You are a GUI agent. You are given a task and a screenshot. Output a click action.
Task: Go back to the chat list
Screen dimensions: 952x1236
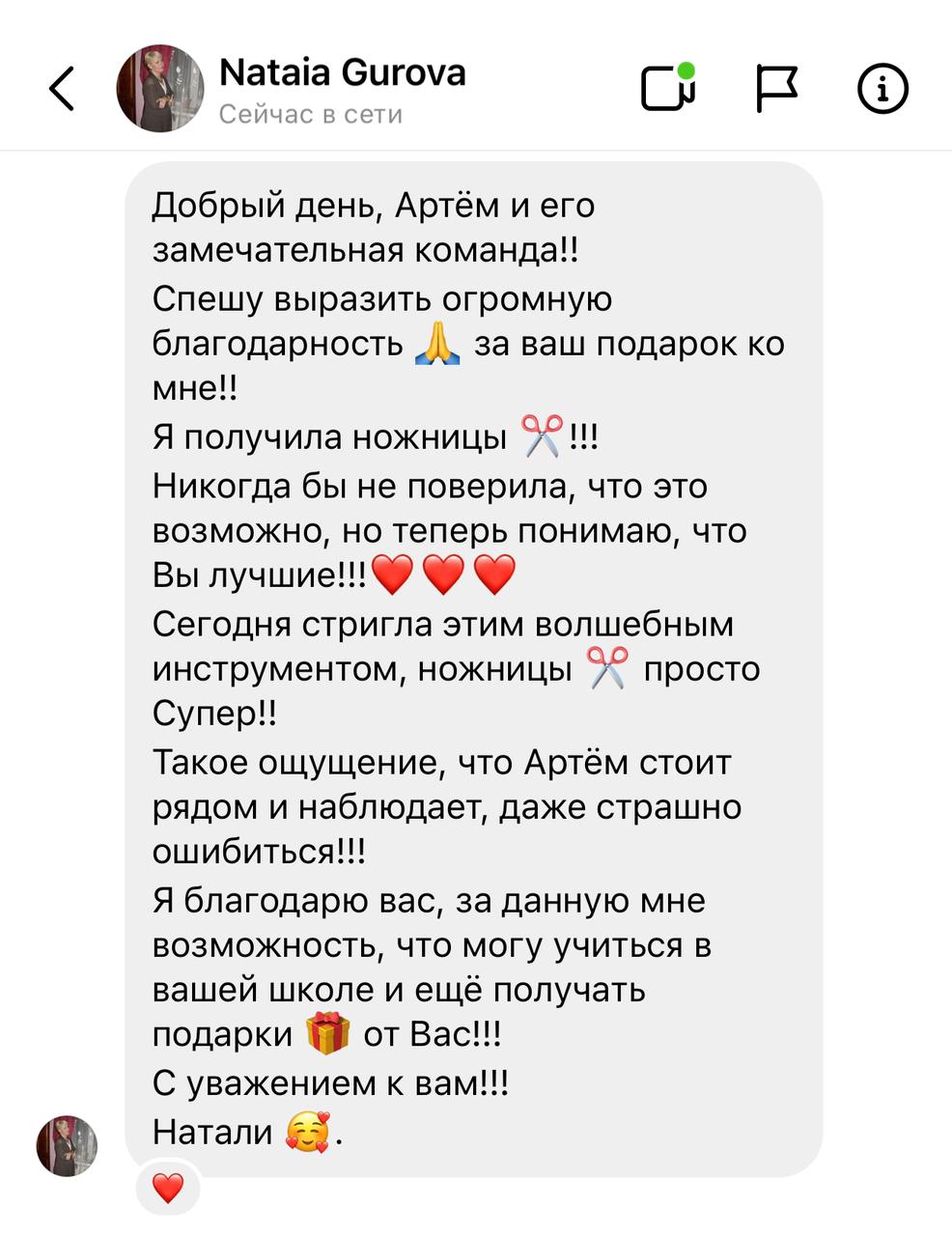click(x=62, y=90)
